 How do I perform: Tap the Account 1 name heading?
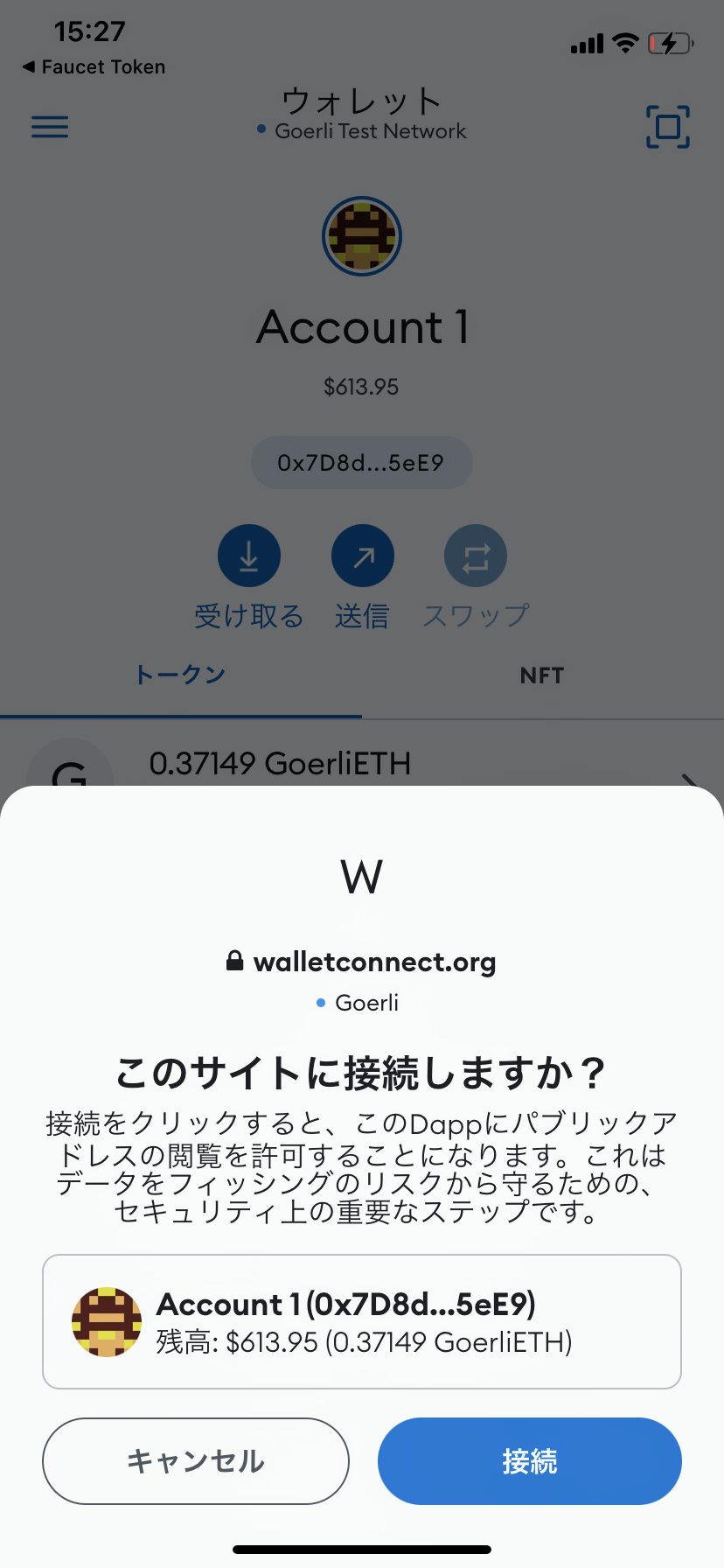pyautogui.click(x=361, y=327)
